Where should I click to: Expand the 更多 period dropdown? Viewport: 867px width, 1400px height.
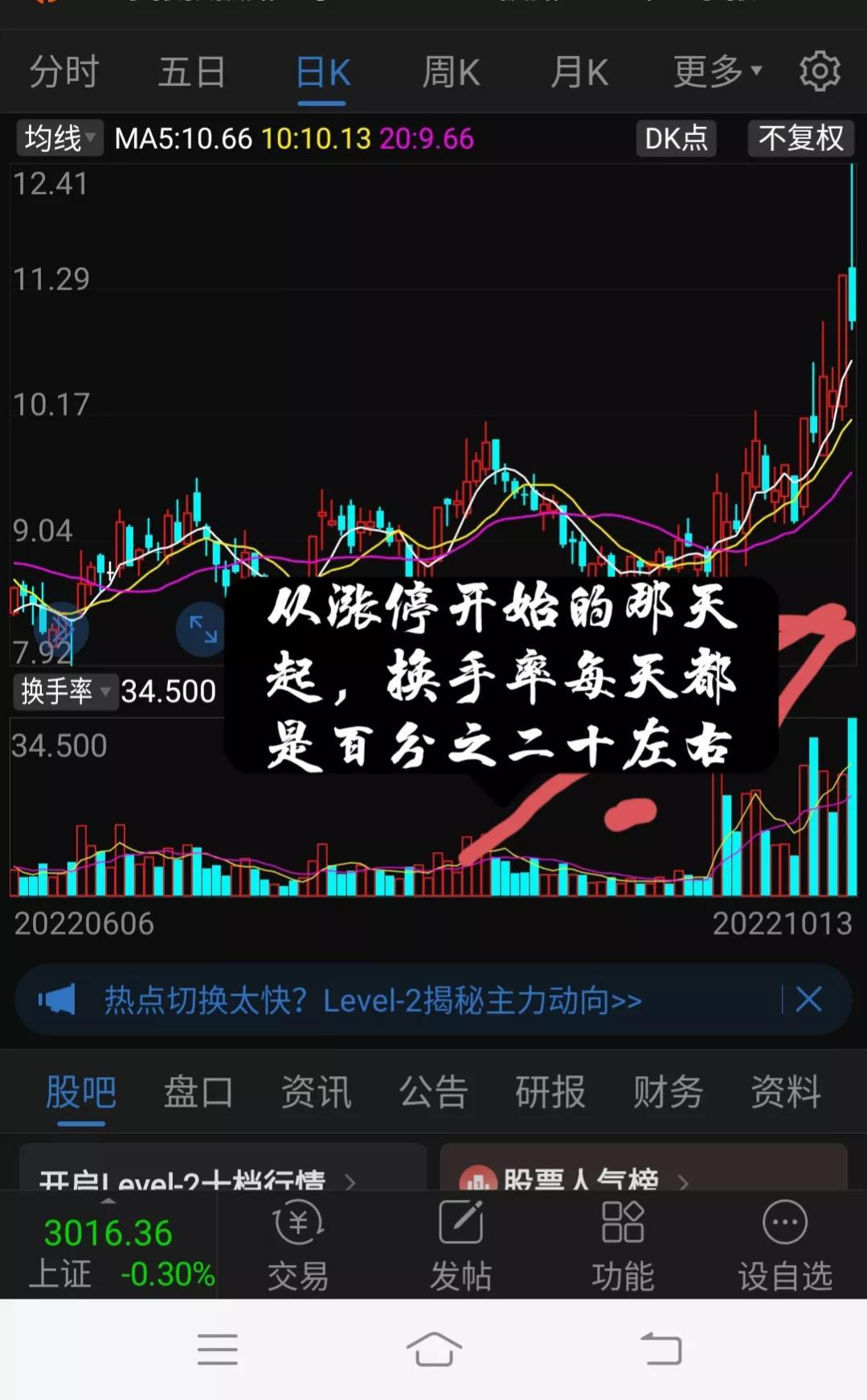[x=718, y=72]
